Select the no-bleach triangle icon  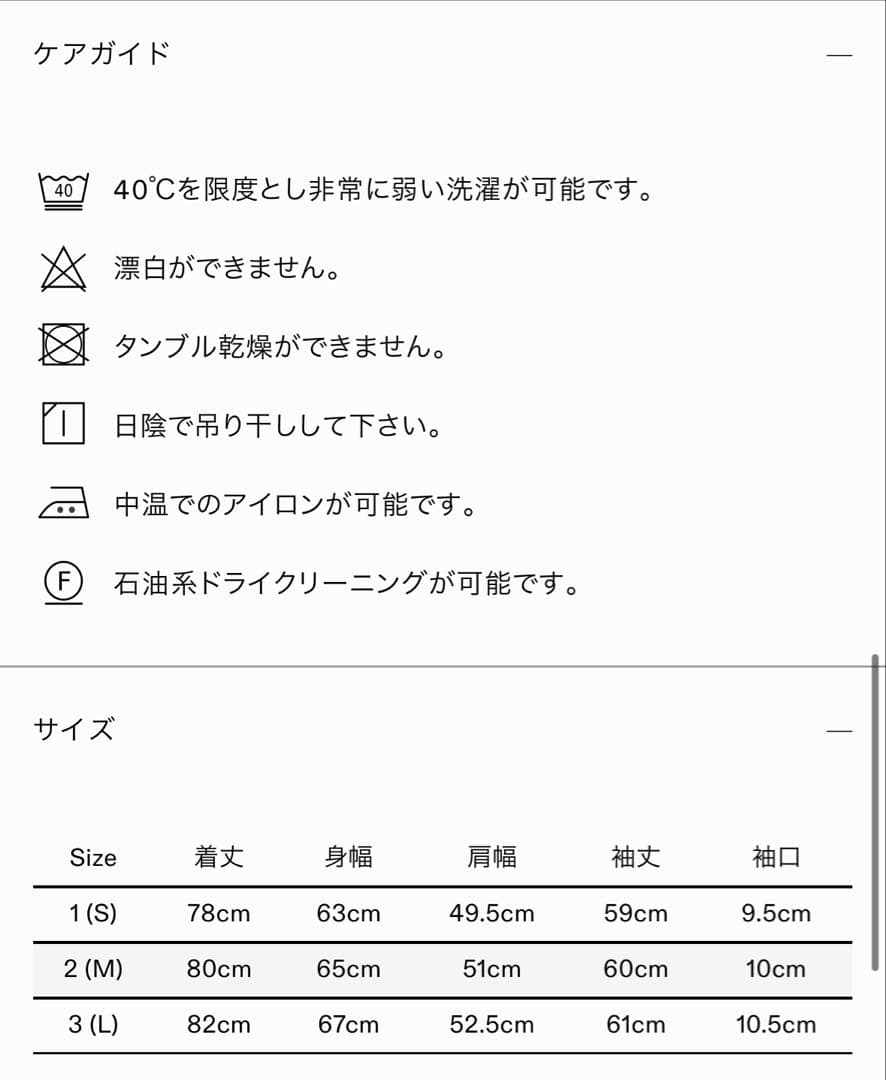pyautogui.click(x=62, y=268)
